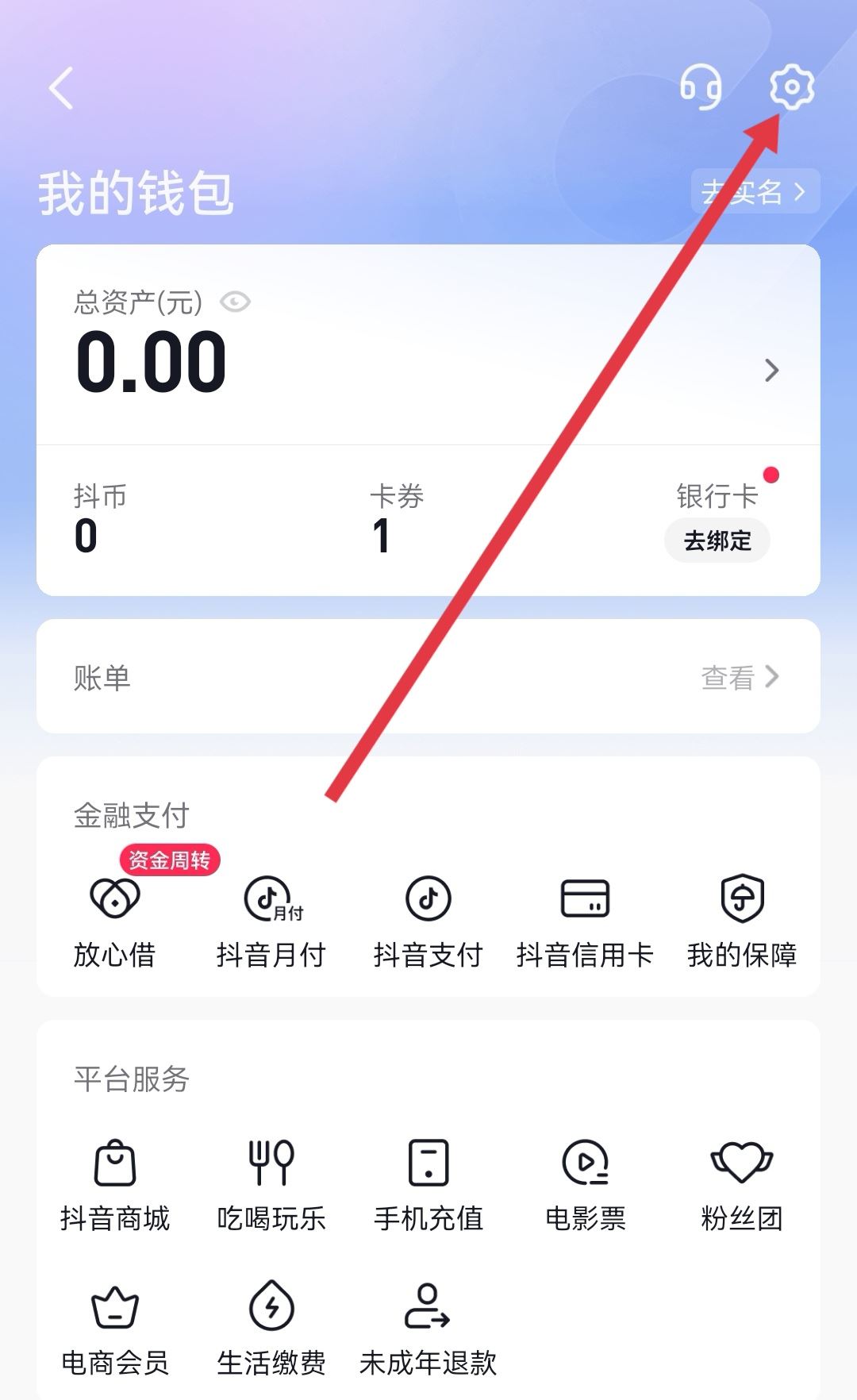
Task: Open 生活缴费 utility payment
Action: point(271,1325)
